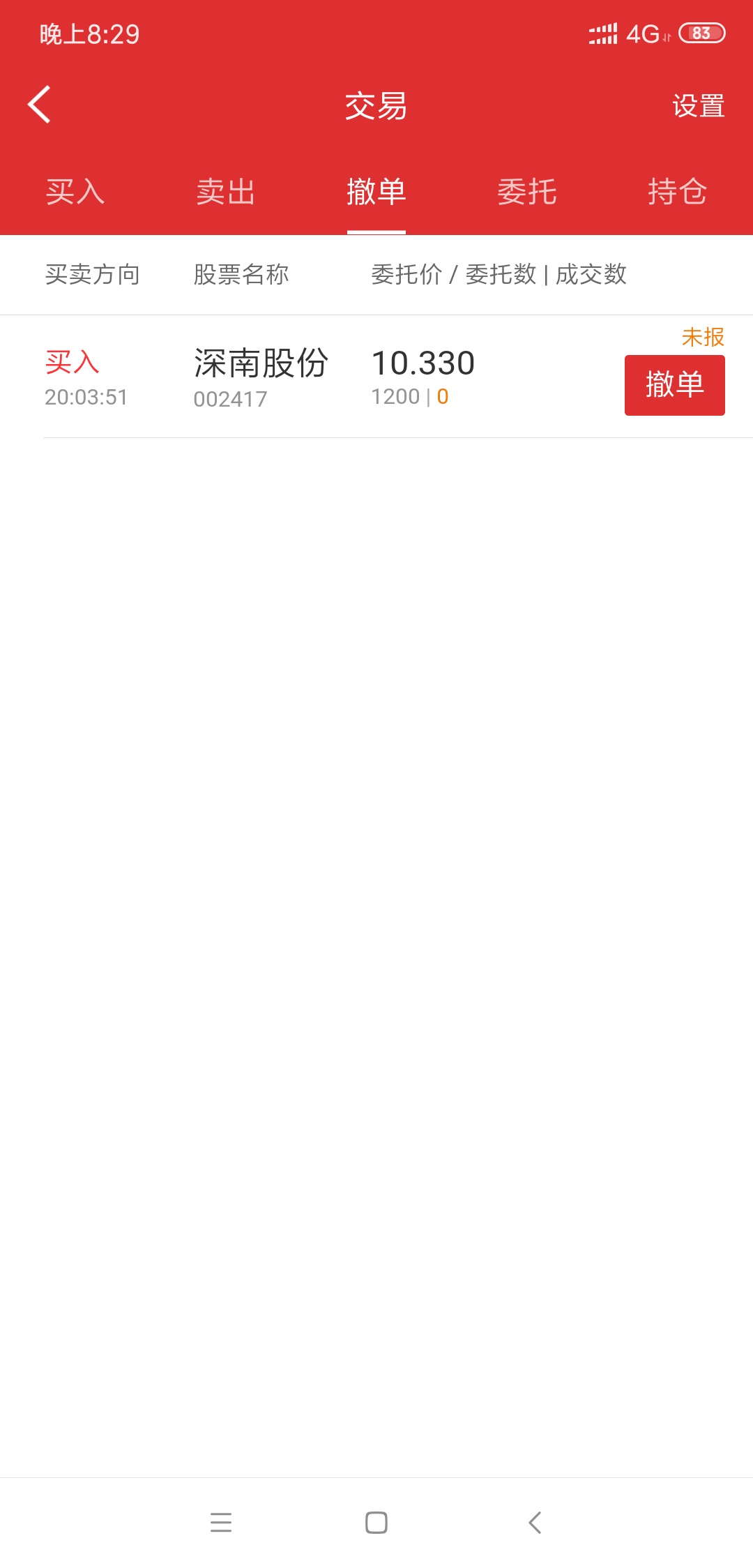Tap 撤单 to cancel 深南股份 order

coord(674,385)
